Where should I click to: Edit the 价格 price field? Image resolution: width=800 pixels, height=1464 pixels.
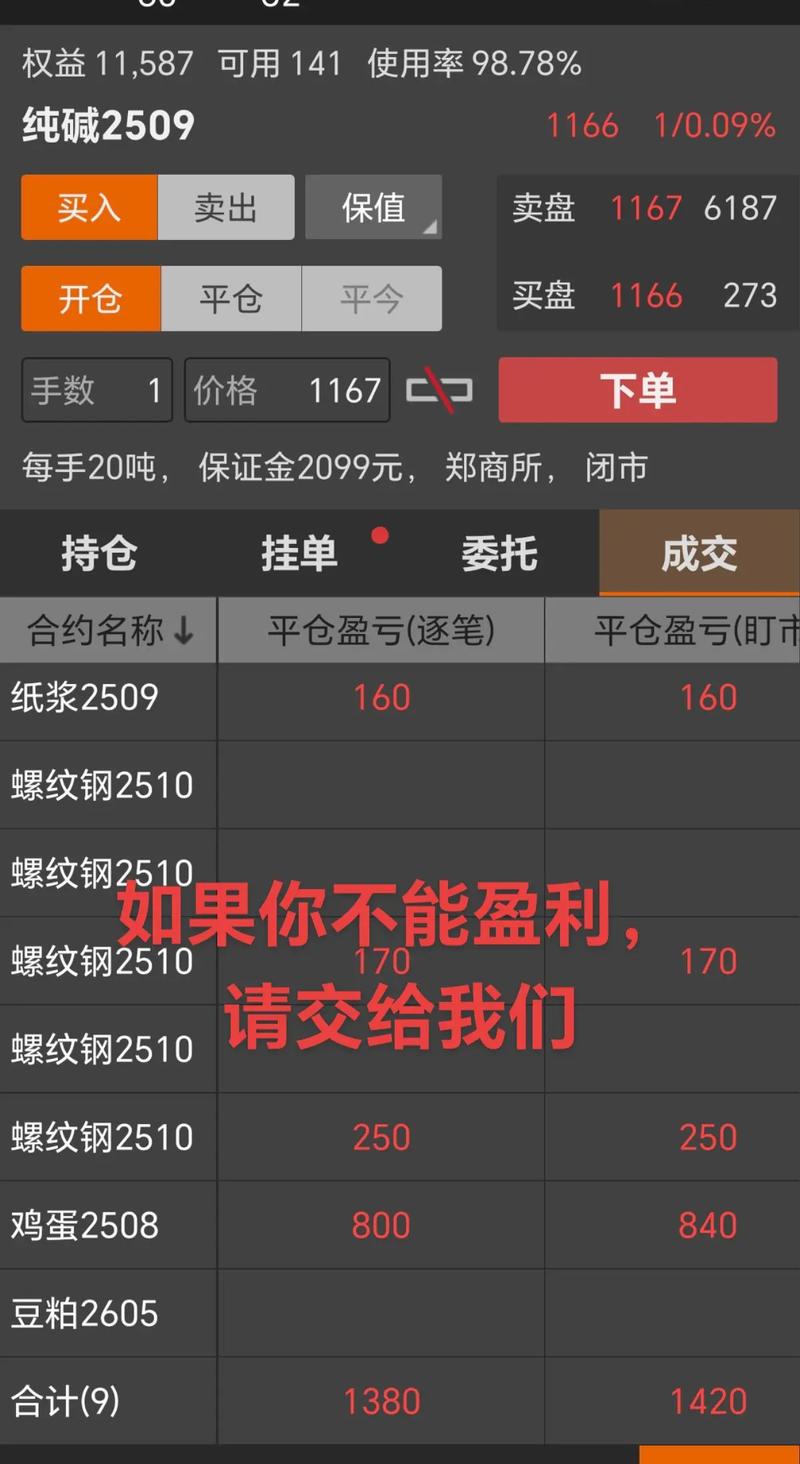pos(287,390)
